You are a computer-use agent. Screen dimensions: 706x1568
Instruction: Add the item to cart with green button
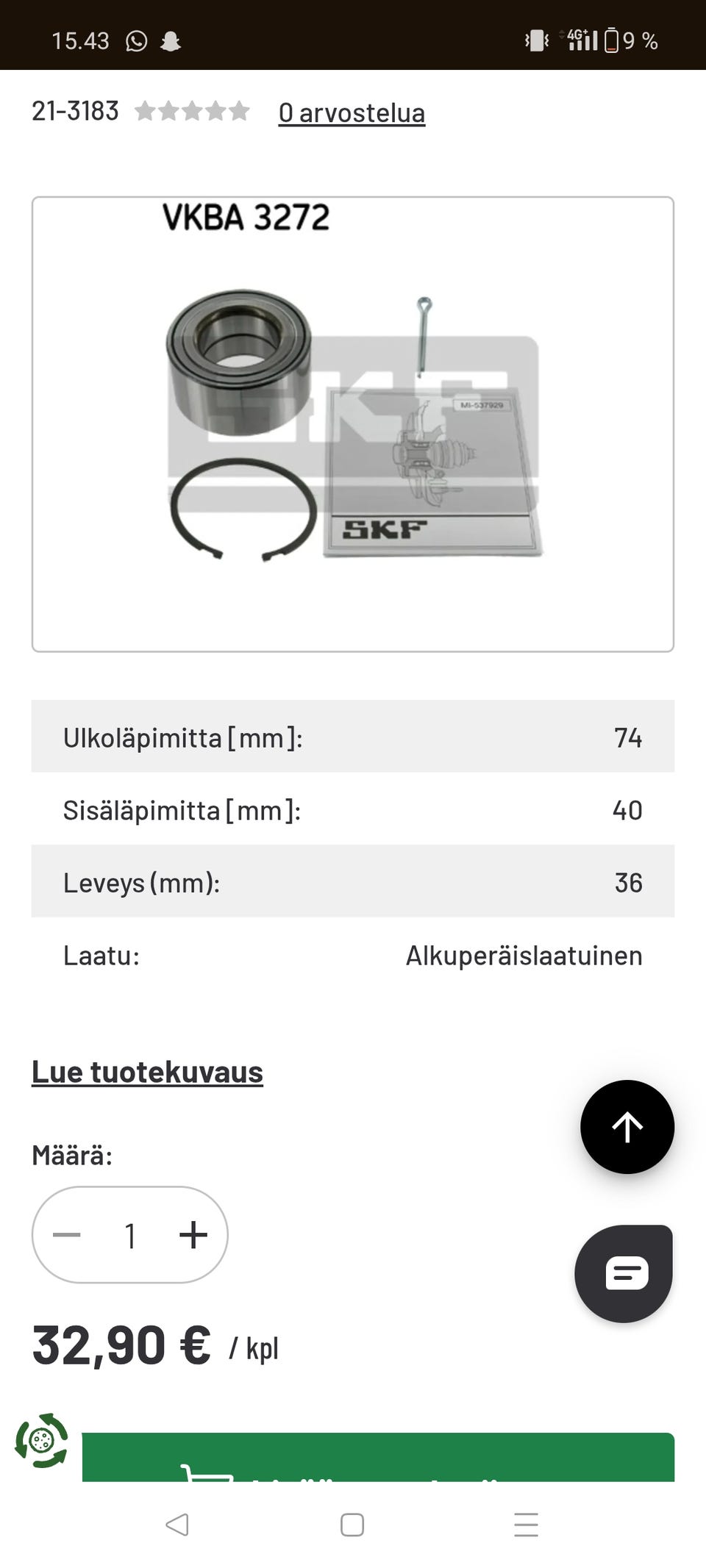(378, 1457)
